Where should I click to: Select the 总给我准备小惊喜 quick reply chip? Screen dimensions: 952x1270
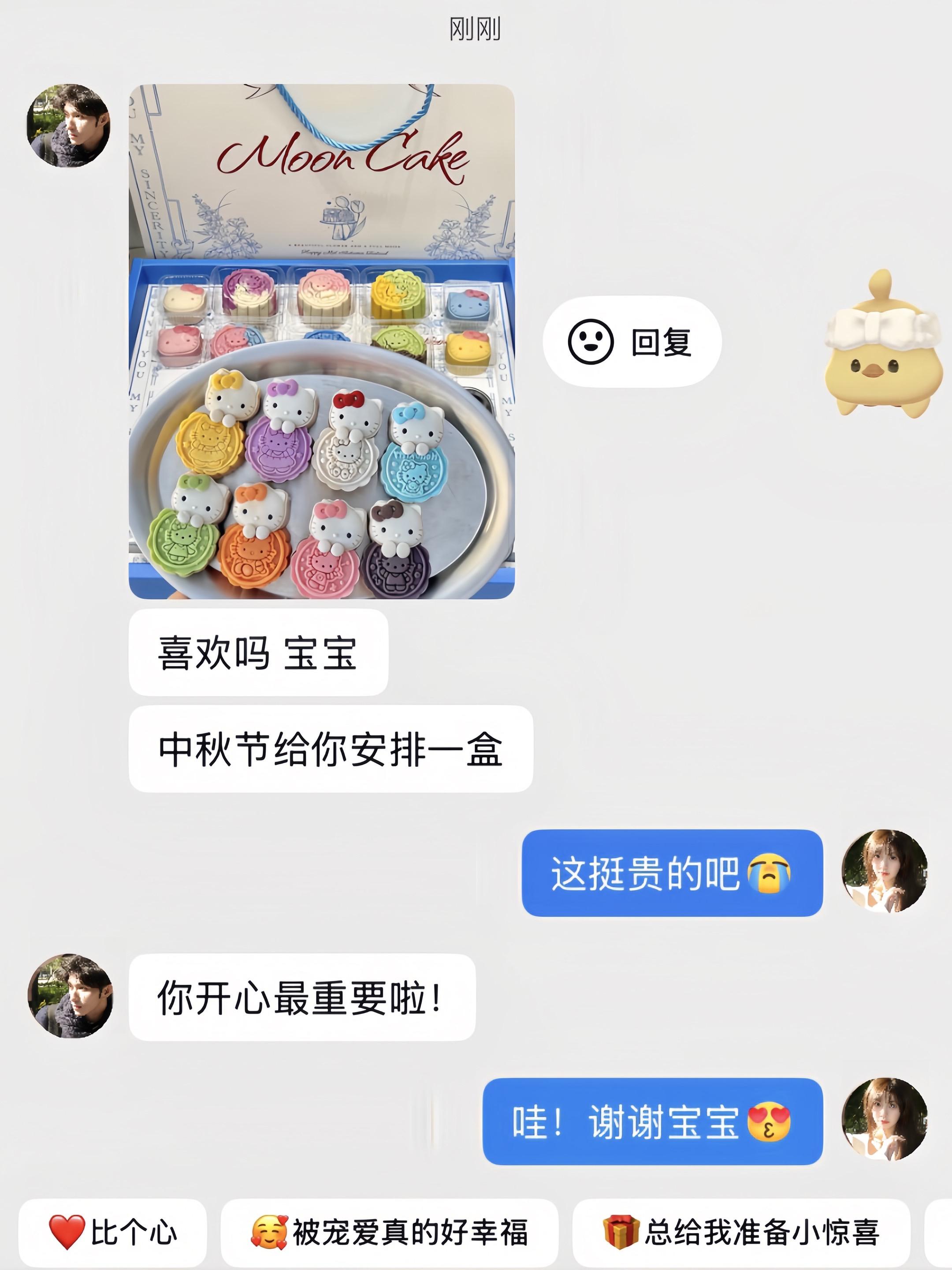741,1232
